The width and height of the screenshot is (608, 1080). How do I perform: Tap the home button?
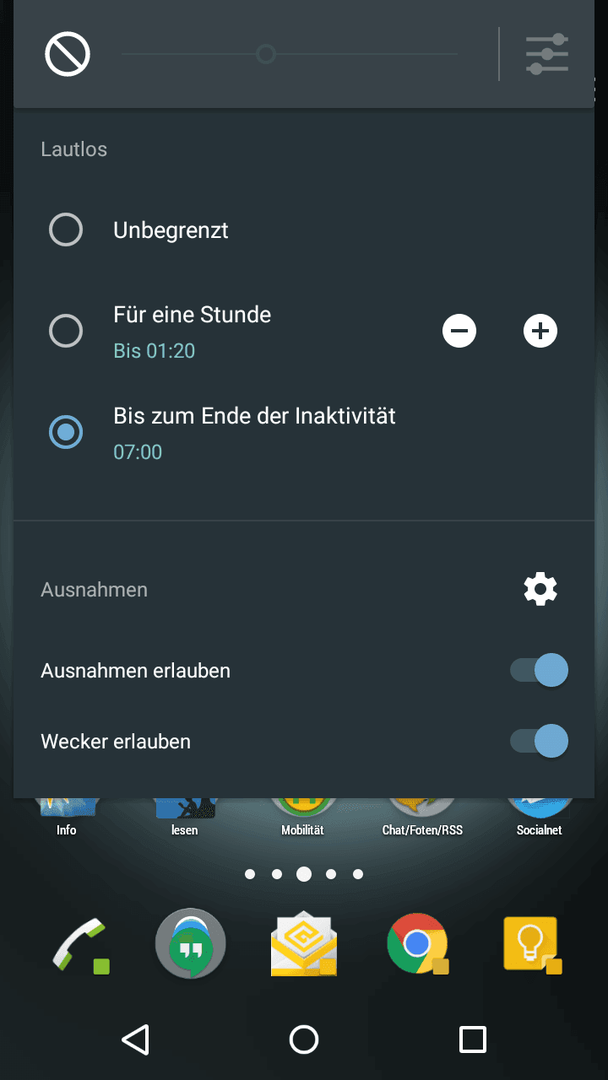[x=304, y=1039]
